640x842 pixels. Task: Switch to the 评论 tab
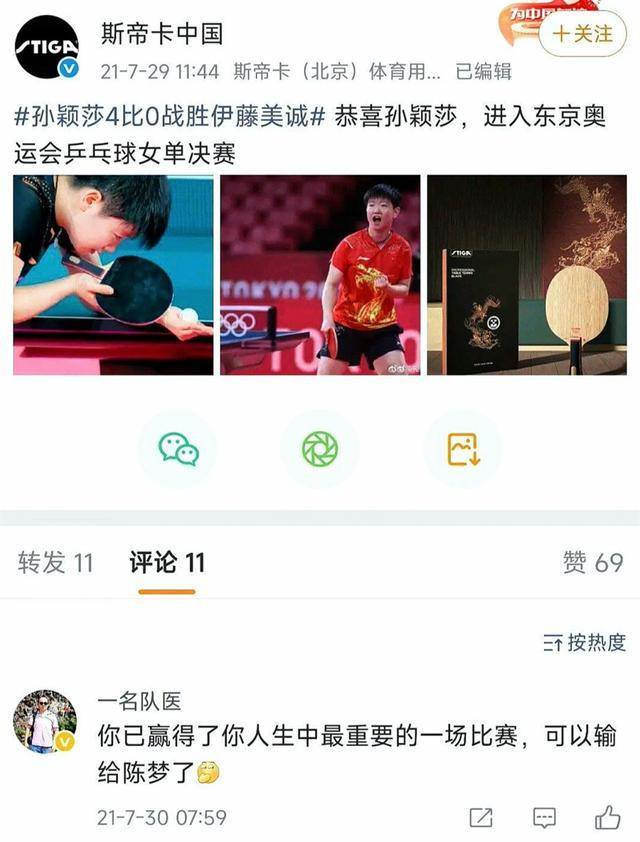(x=167, y=563)
